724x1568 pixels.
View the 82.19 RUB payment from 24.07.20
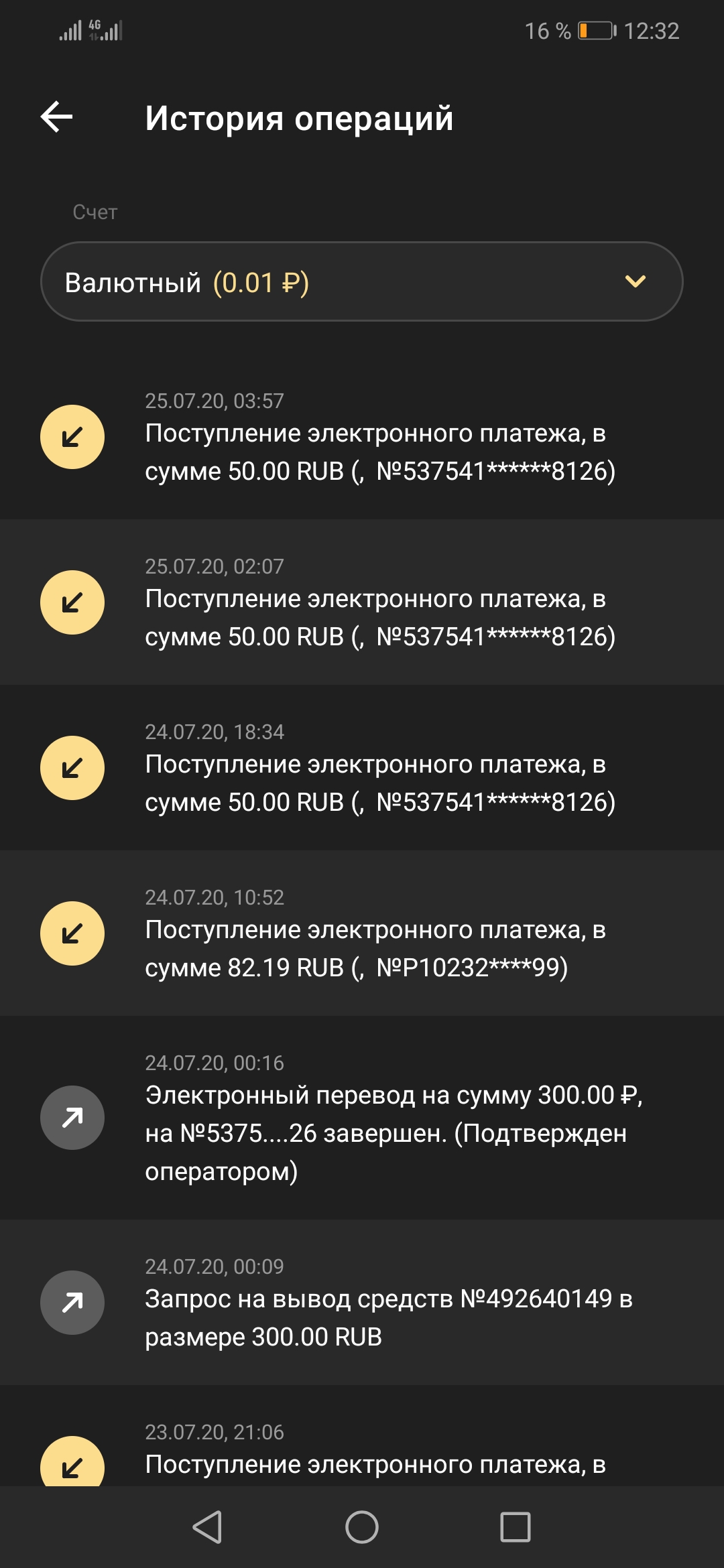click(375, 934)
